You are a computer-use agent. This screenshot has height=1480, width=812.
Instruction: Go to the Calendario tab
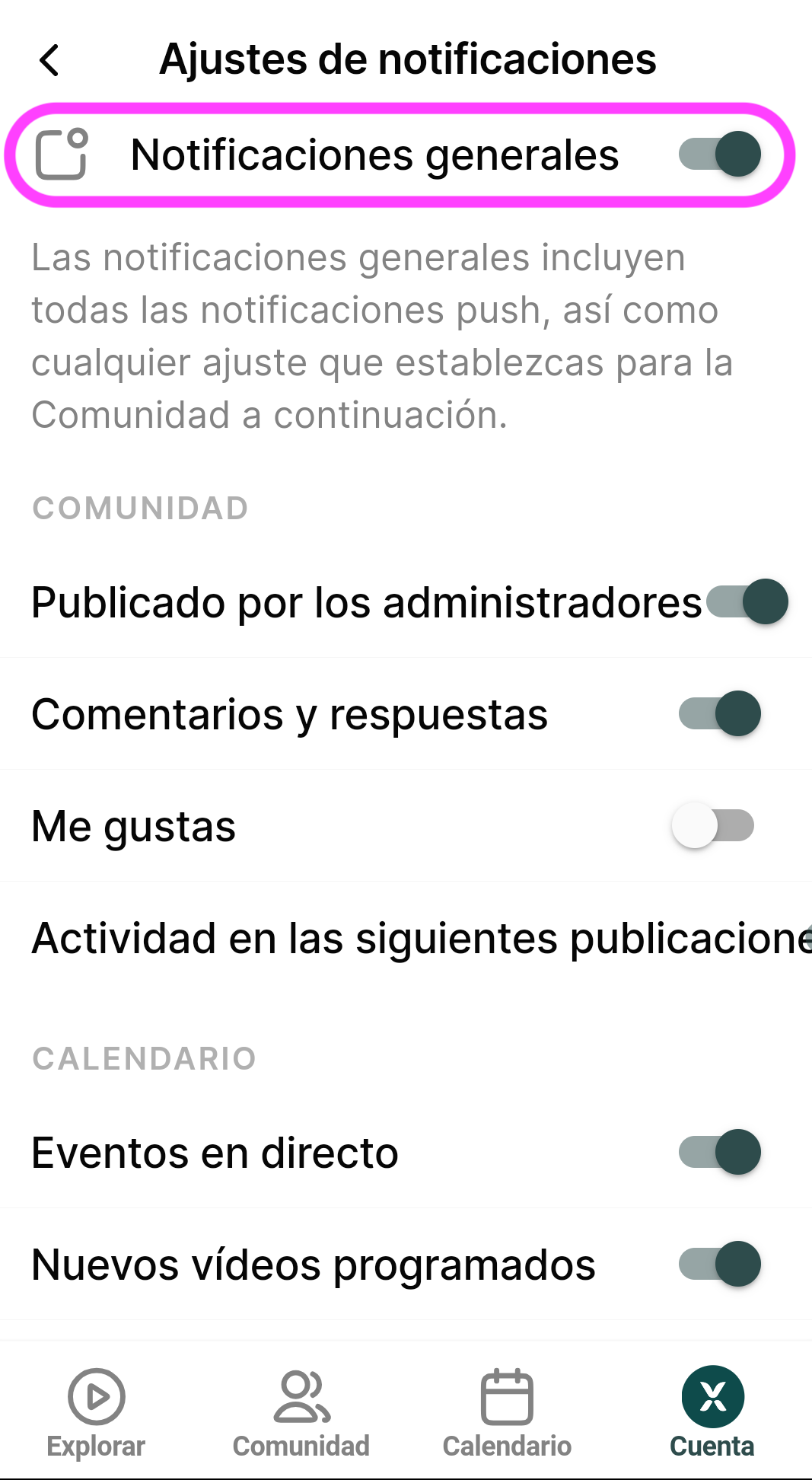click(x=507, y=1412)
